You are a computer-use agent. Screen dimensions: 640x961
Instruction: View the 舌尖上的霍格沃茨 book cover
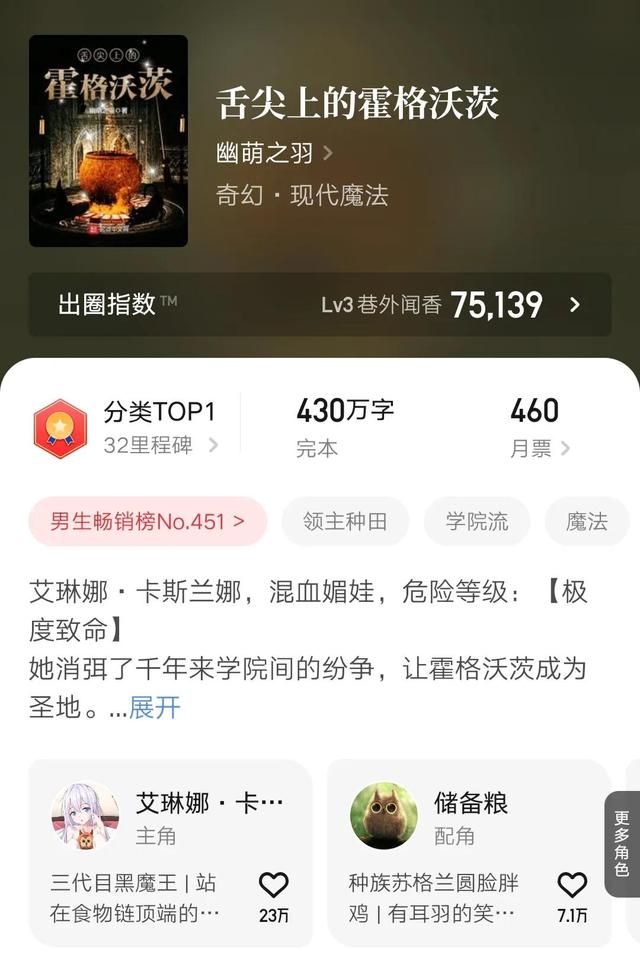click(109, 141)
